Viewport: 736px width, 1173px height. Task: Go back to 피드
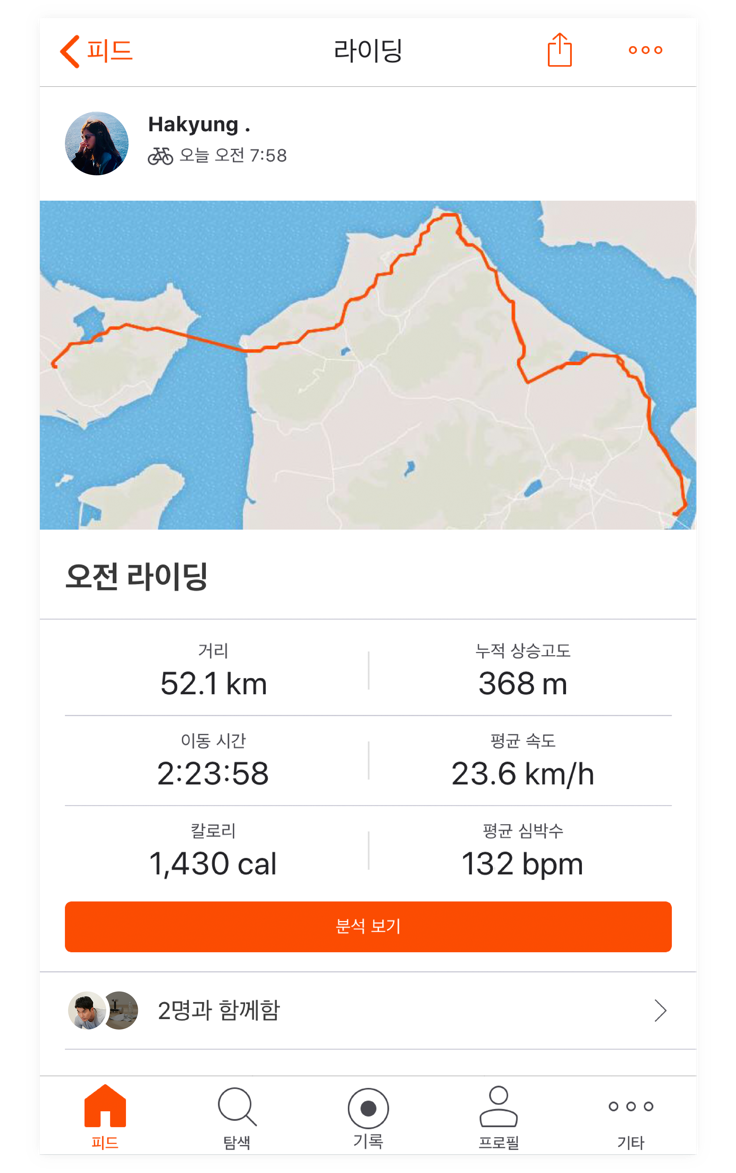coord(97,51)
